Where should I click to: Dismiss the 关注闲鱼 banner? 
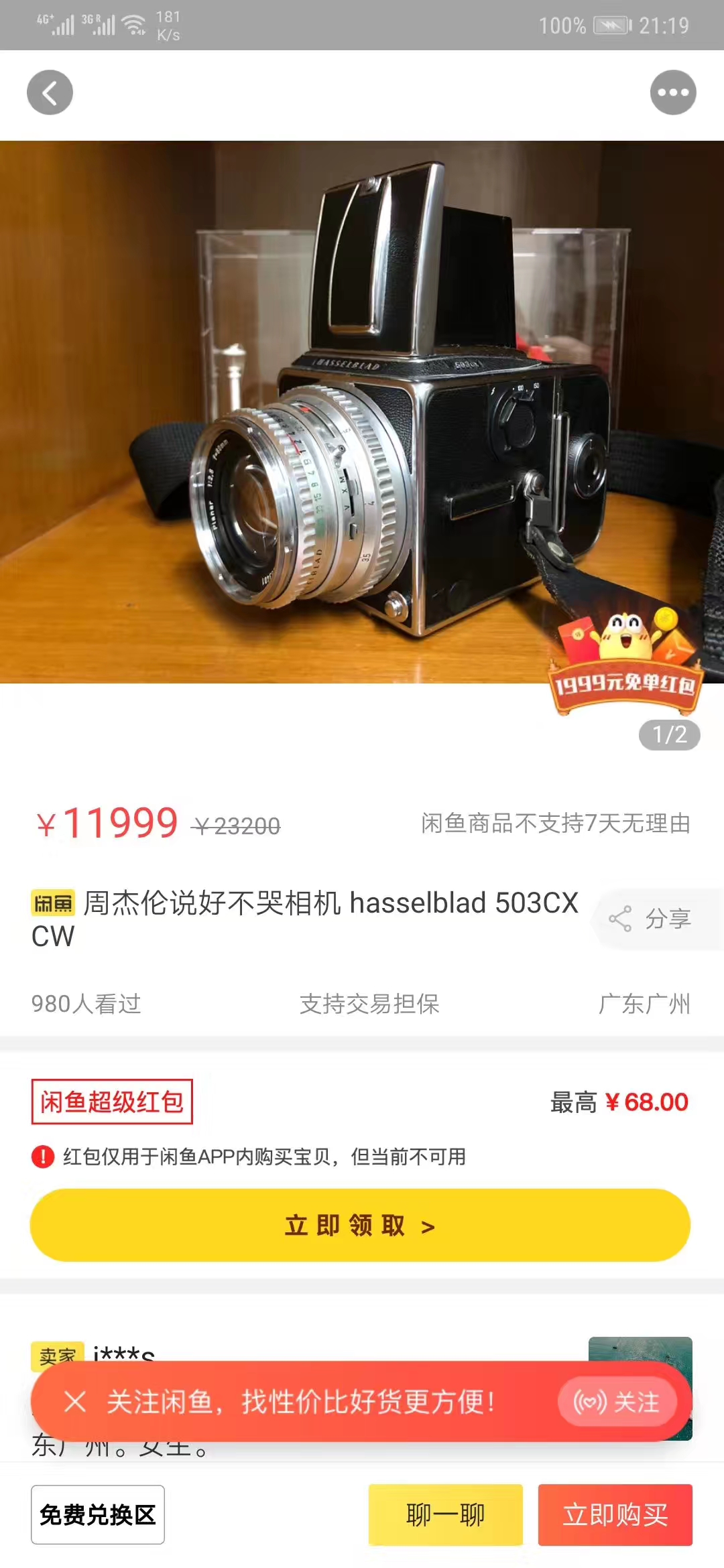75,1401
